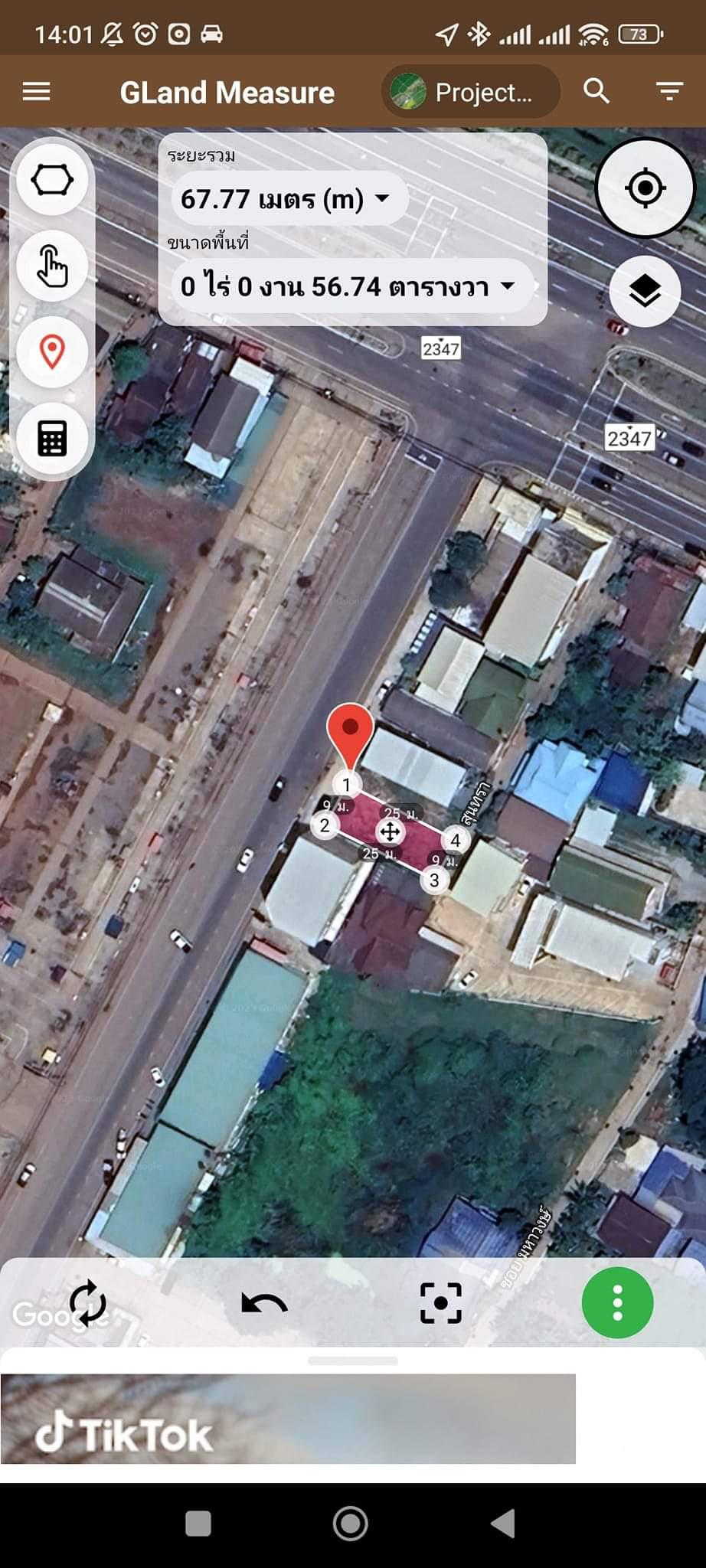Tap the focus frame icon in bottom bar
This screenshot has width=706, height=1568.
click(x=441, y=1302)
